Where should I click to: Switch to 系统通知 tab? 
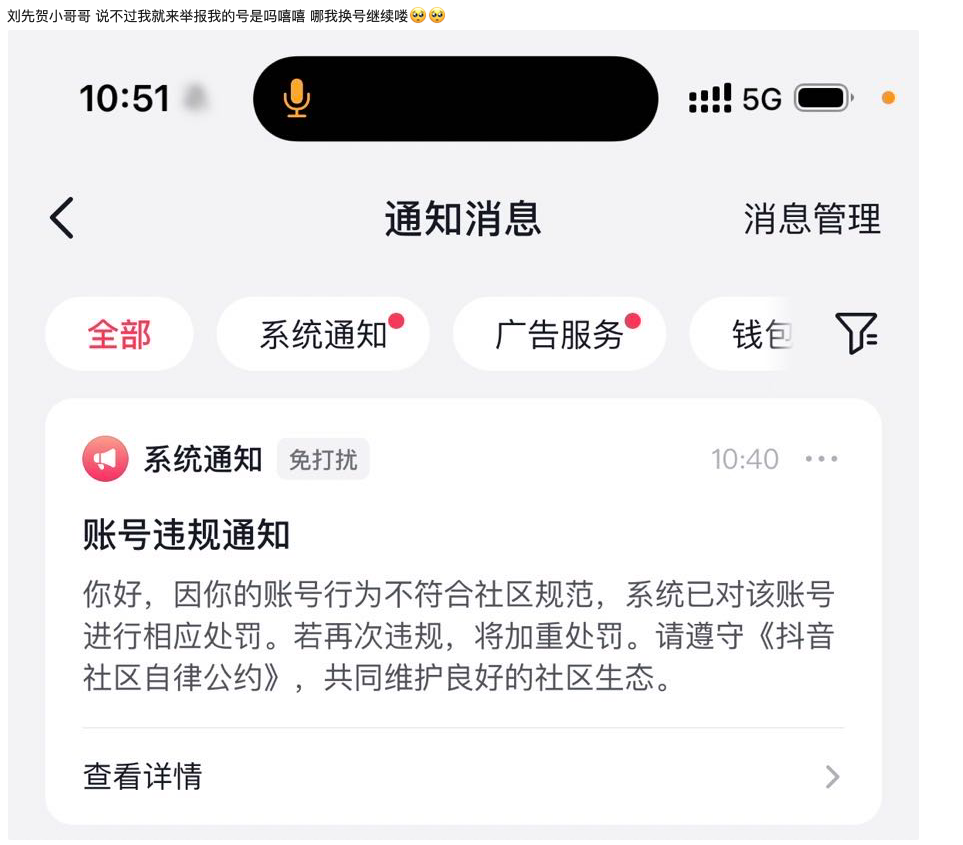323,334
